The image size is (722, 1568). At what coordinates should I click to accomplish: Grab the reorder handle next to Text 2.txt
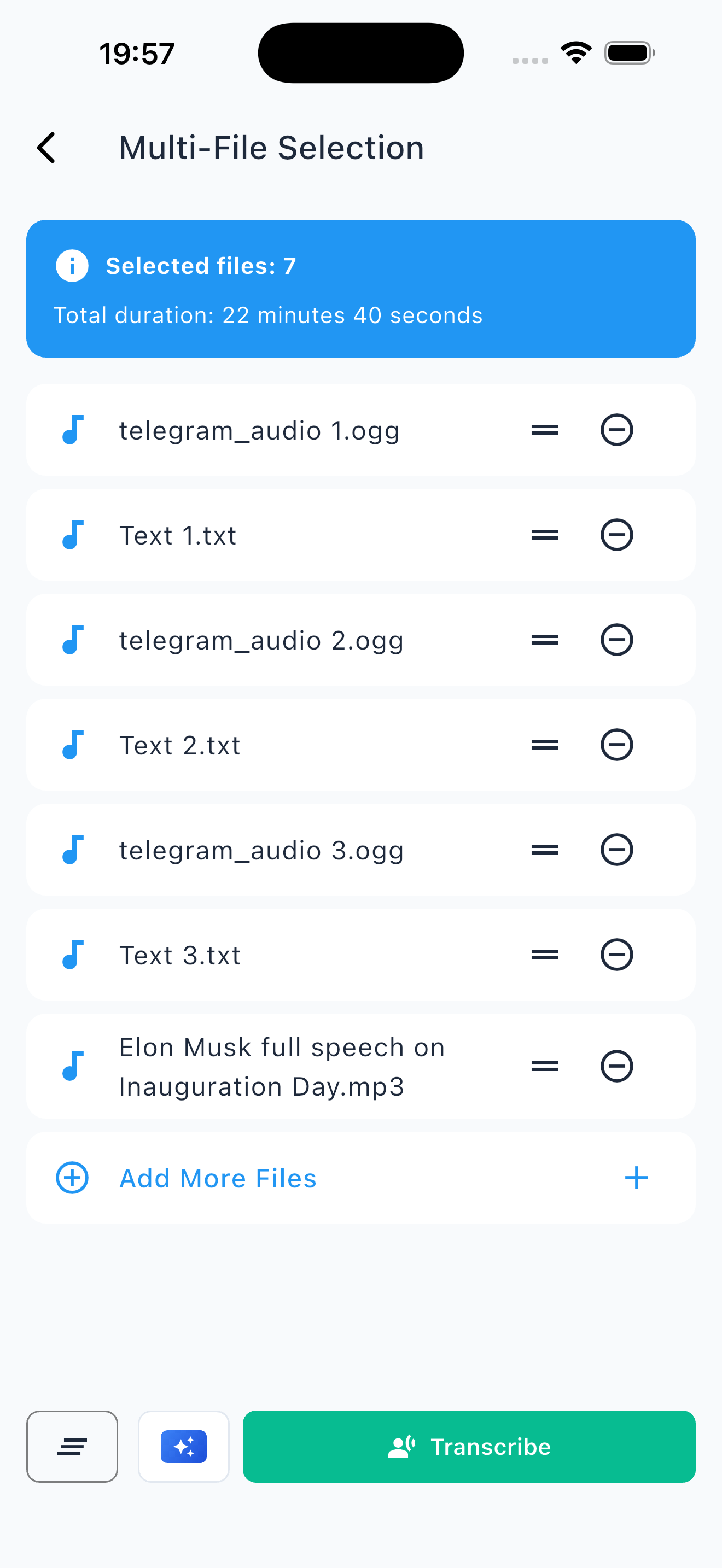click(x=545, y=745)
